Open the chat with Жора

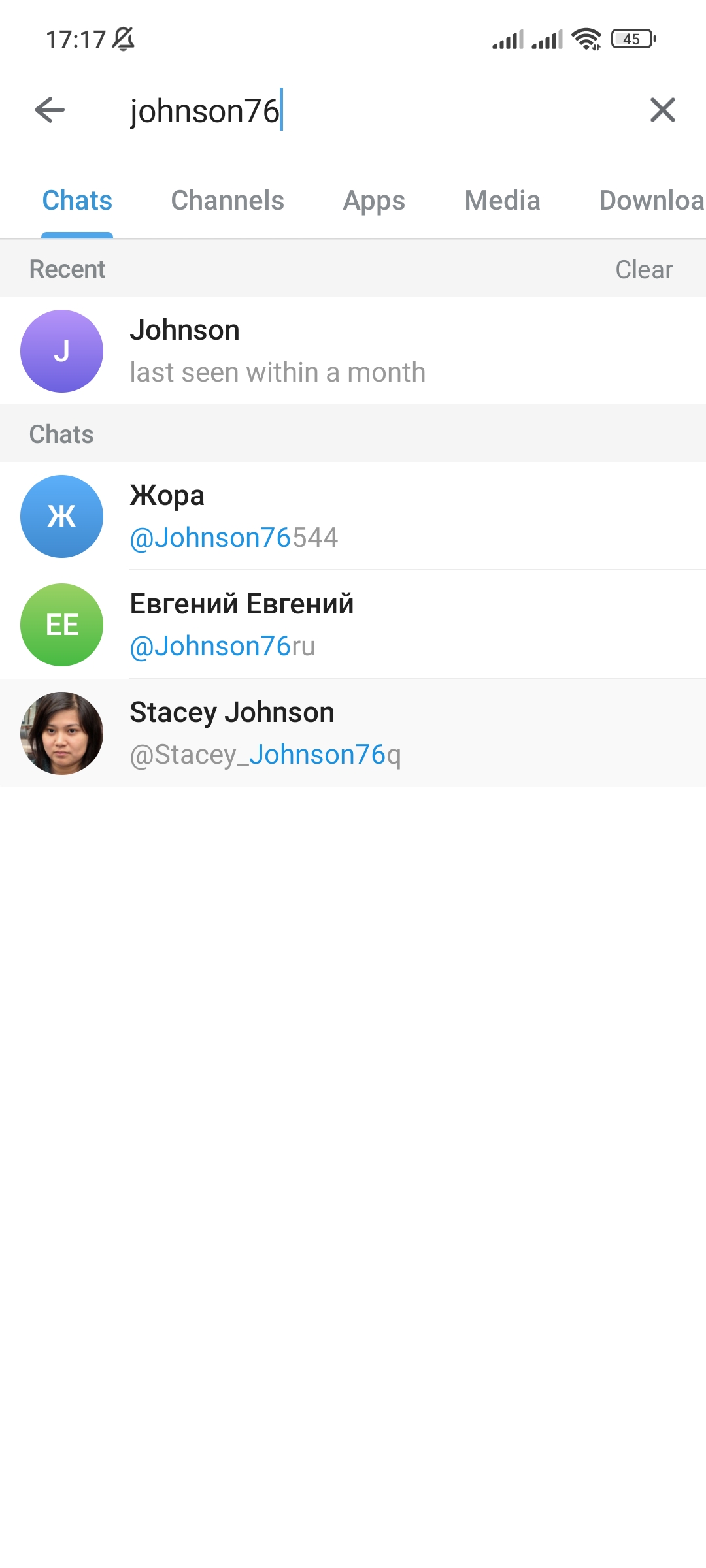[x=353, y=516]
